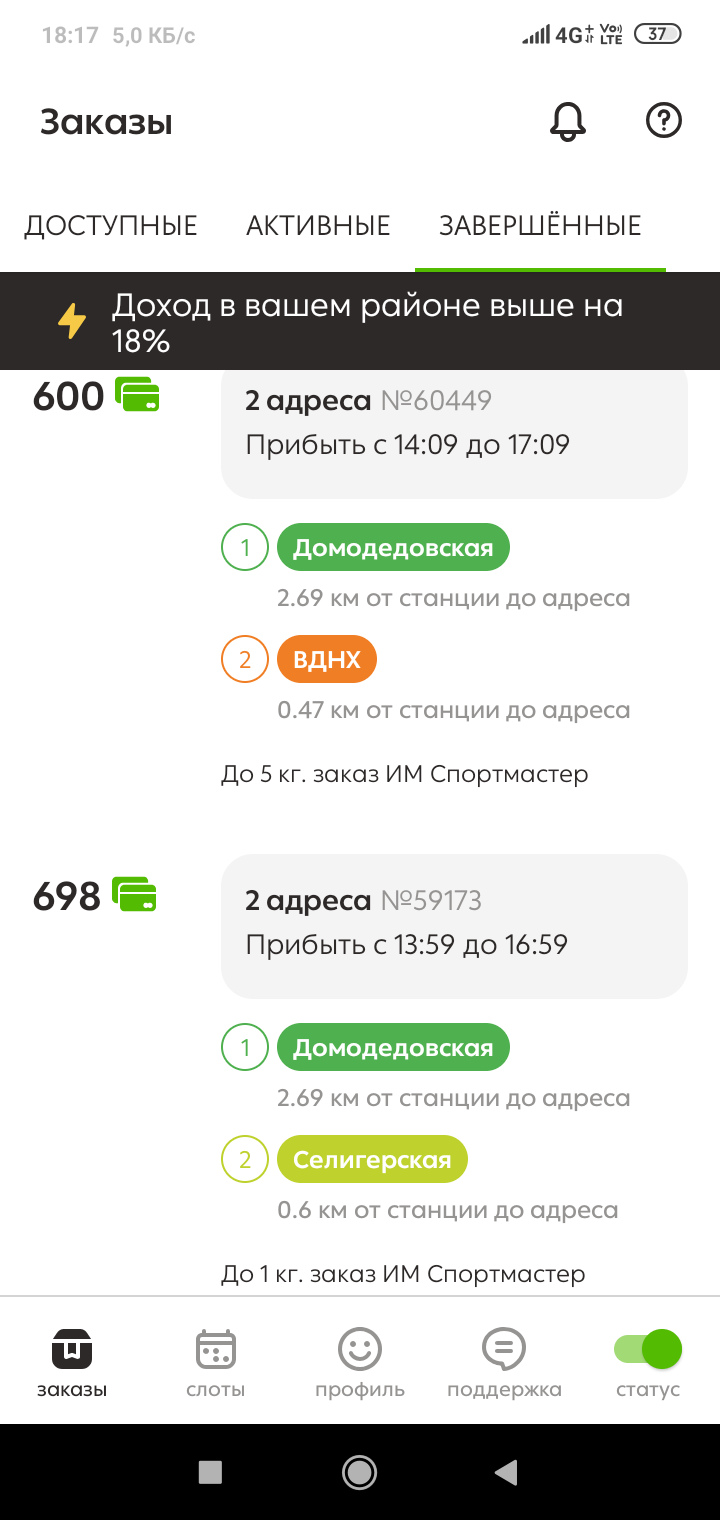Image resolution: width=720 pixels, height=1520 pixels.
Task: Select the ЗАВЕРШЁННЫЕ tab
Action: (540, 225)
